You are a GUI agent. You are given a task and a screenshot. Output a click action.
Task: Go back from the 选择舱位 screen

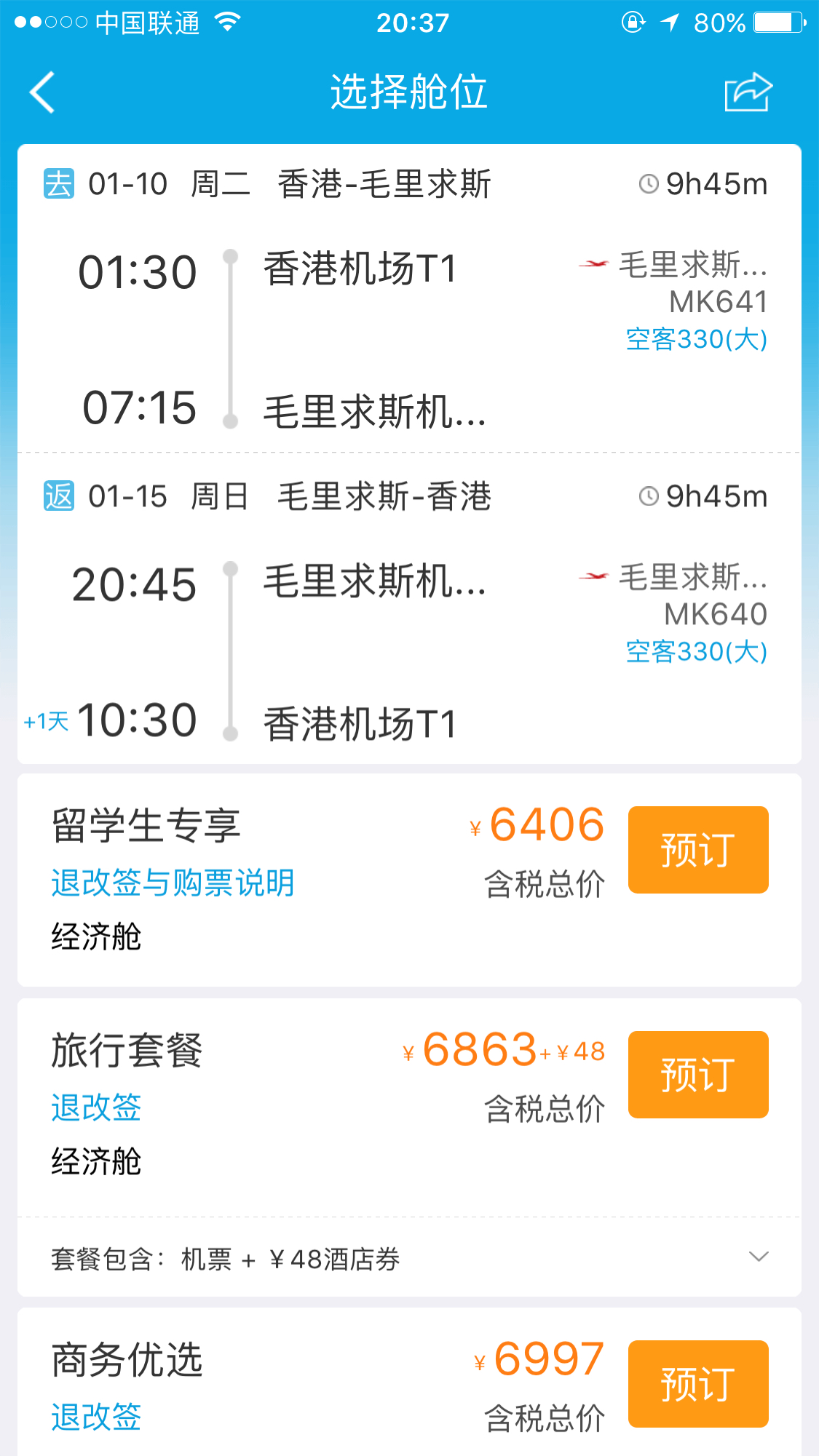point(42,92)
